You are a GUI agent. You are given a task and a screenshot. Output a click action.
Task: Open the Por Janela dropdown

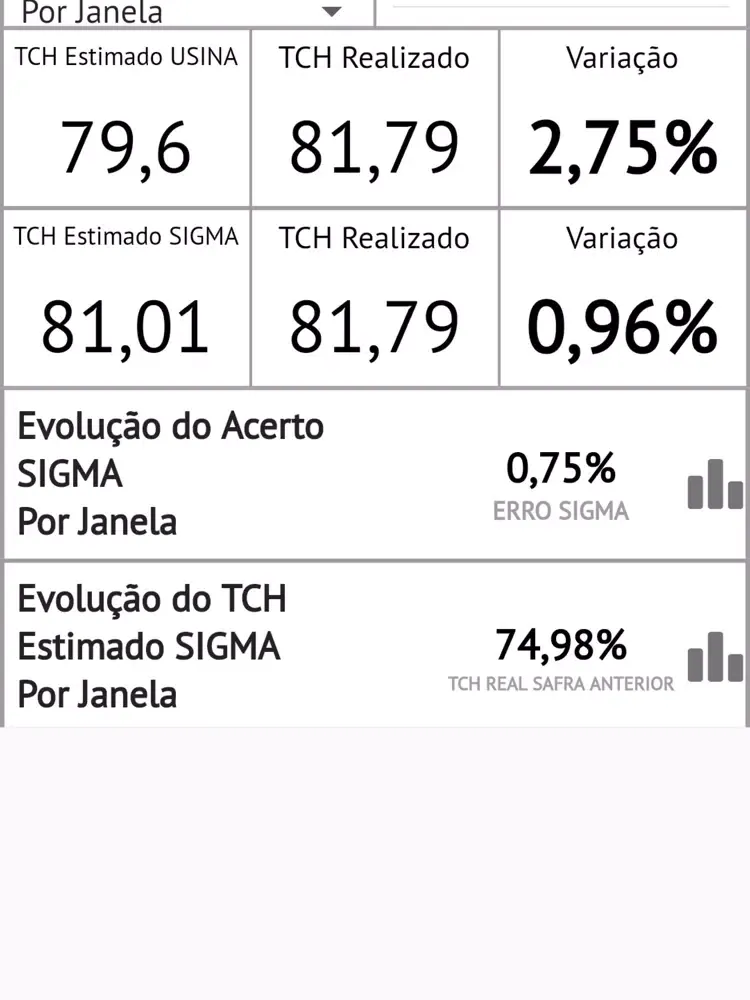332,12
